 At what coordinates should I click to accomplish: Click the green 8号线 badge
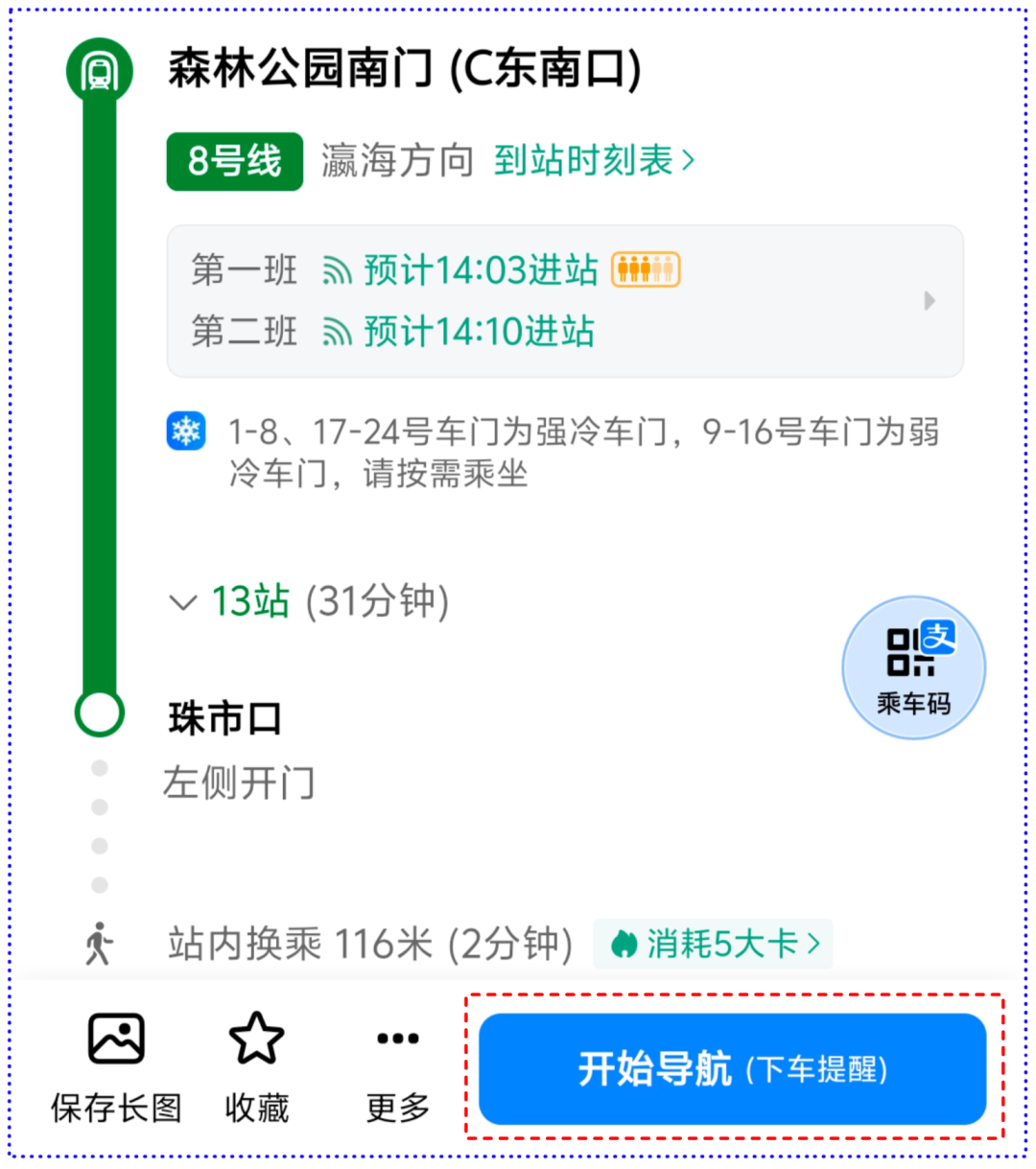click(x=234, y=161)
